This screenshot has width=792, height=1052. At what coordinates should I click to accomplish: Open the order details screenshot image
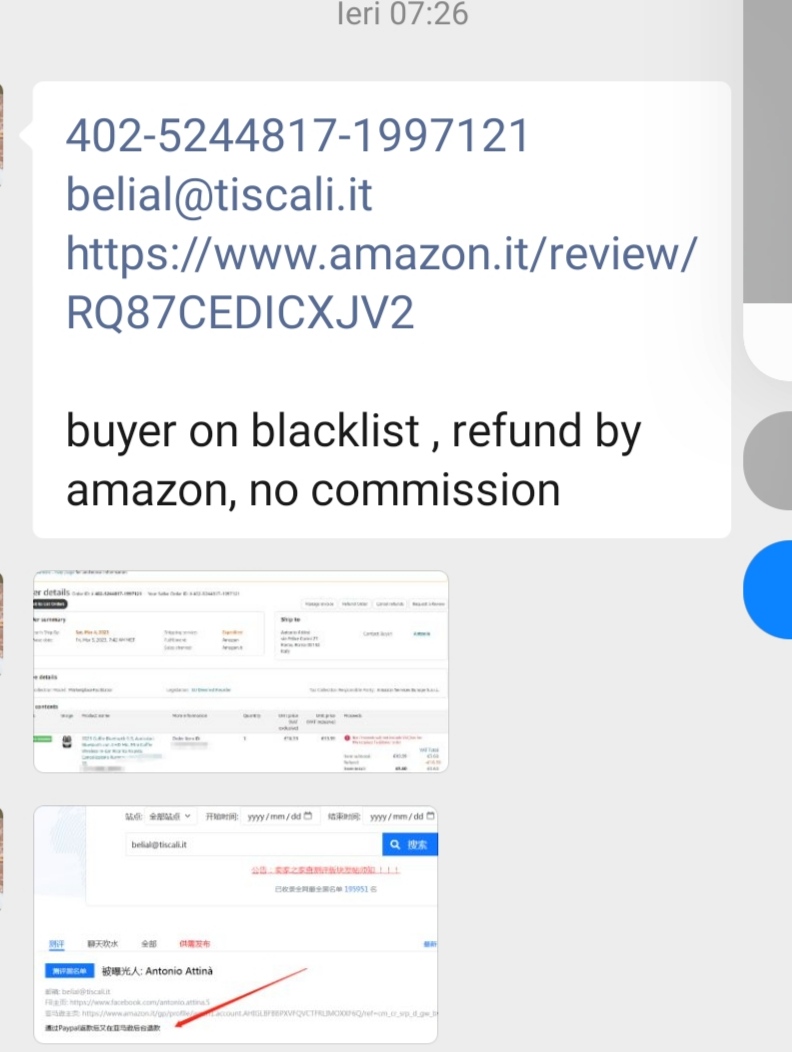click(240, 671)
